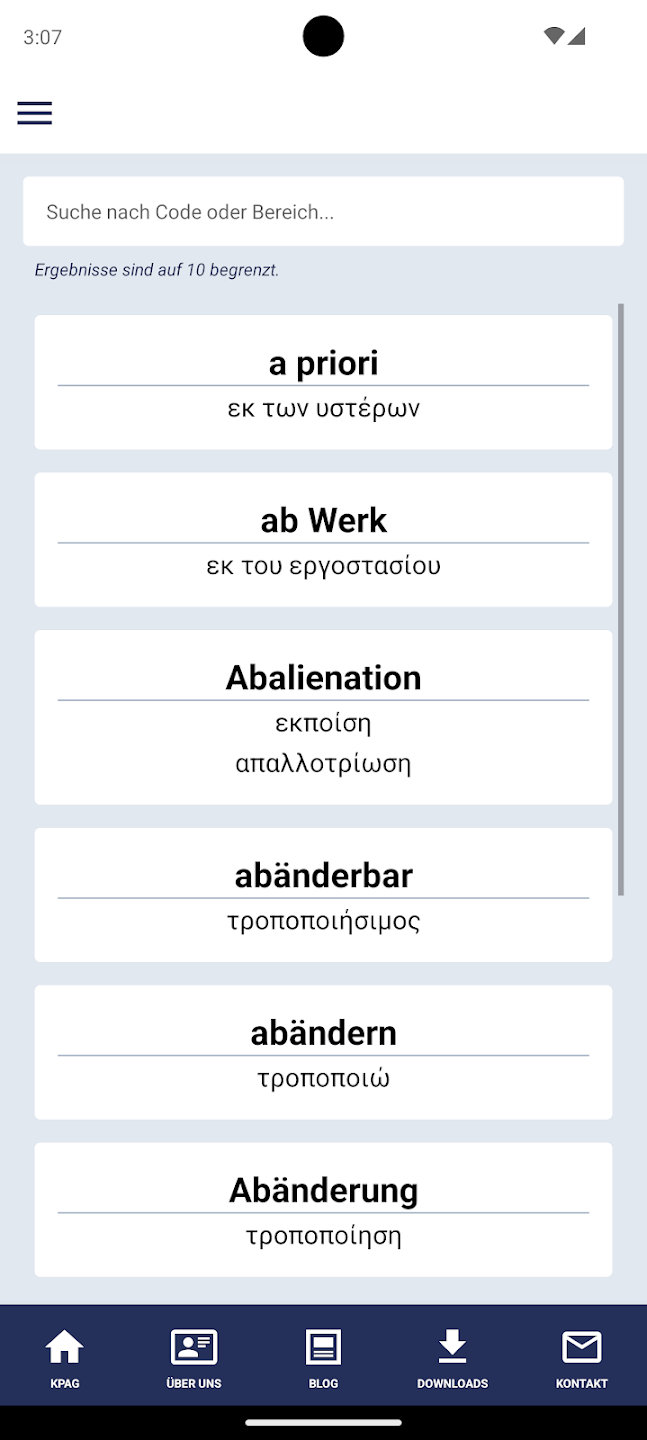The height and width of the screenshot is (1440, 647).
Task: Switch to the Über Uns tab
Action: pos(194,1358)
